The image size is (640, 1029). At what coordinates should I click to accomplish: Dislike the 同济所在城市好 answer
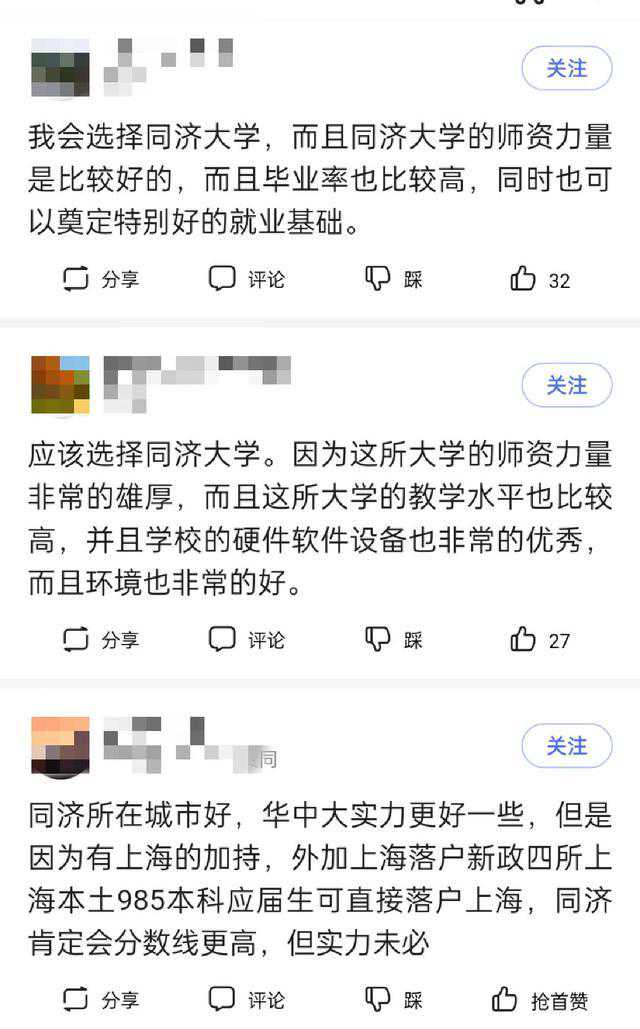[x=393, y=999]
